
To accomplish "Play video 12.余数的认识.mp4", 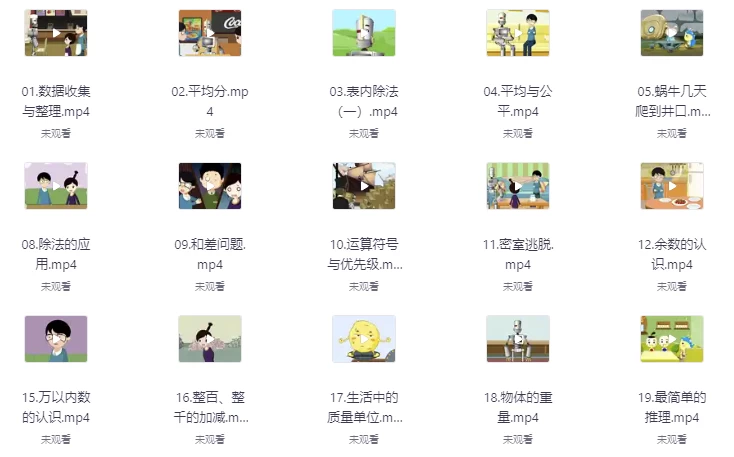I will (x=672, y=186).
